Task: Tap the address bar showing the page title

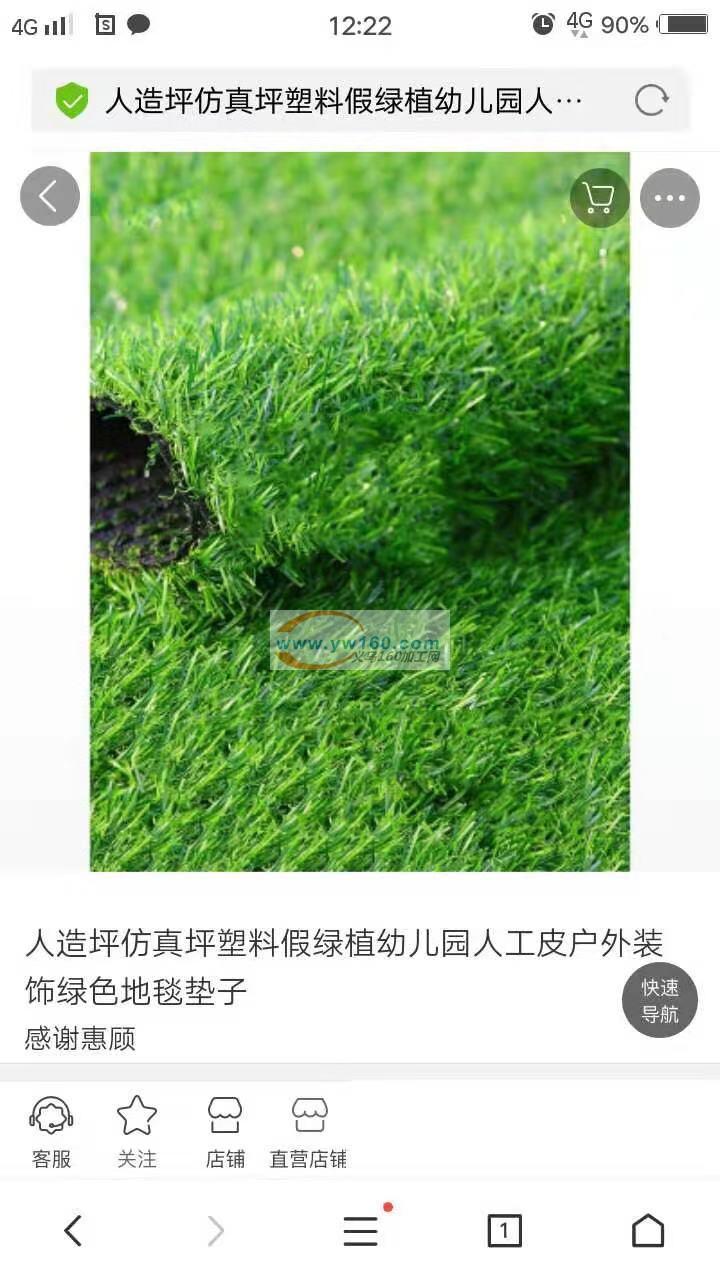Action: tap(340, 101)
